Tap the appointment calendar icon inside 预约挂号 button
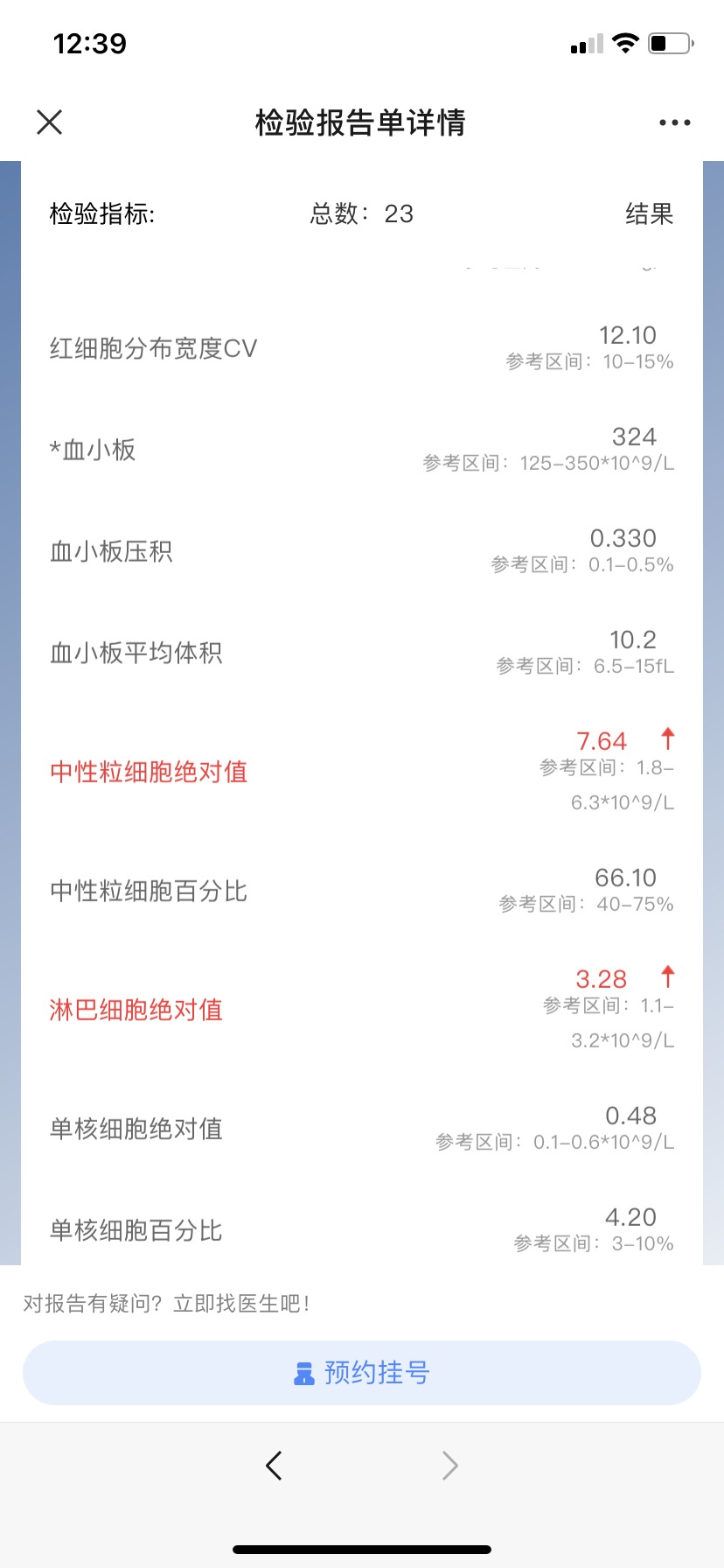724x1568 pixels. point(303,1371)
